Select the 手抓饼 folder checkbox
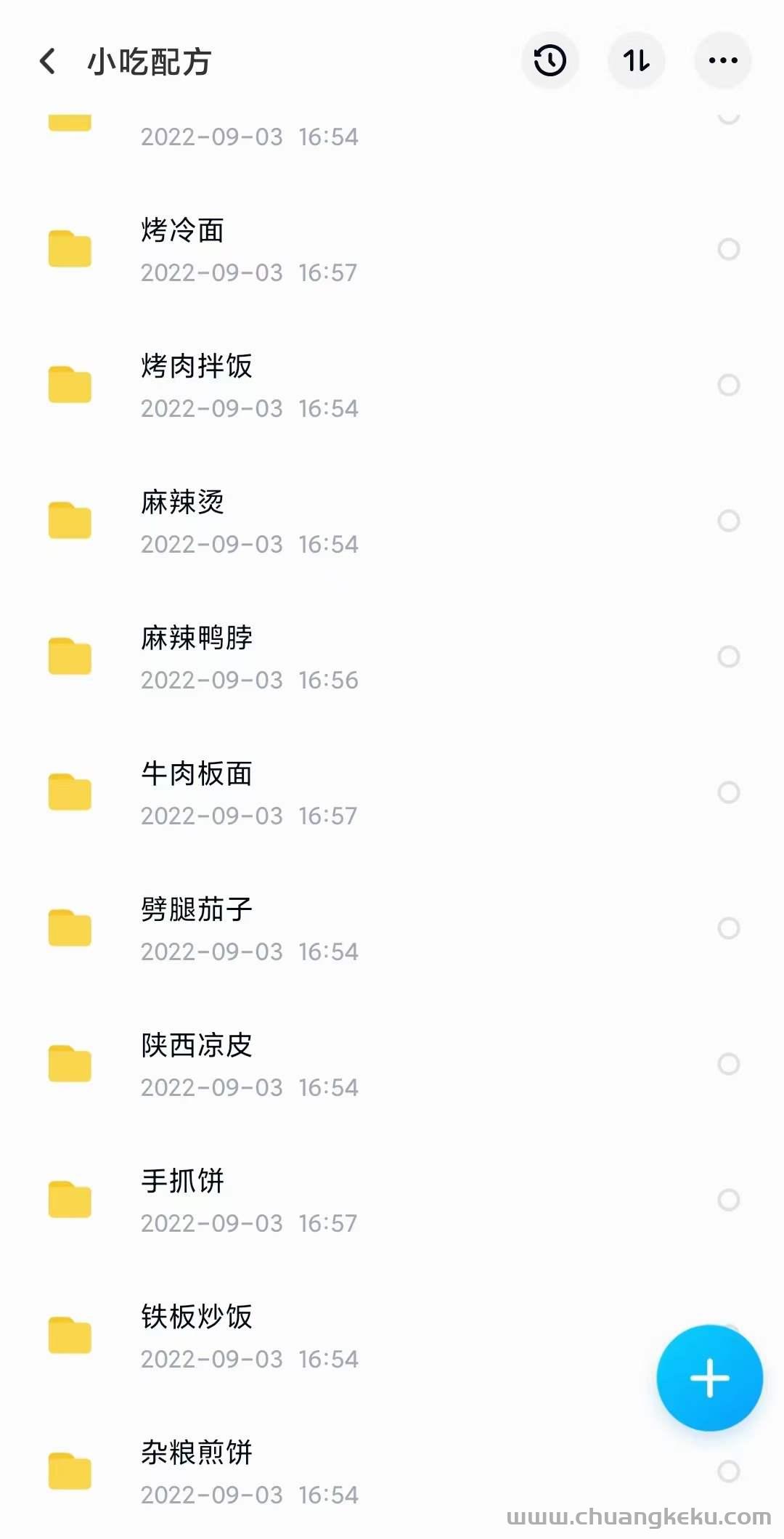This screenshot has width=784, height=1539. click(x=729, y=1200)
